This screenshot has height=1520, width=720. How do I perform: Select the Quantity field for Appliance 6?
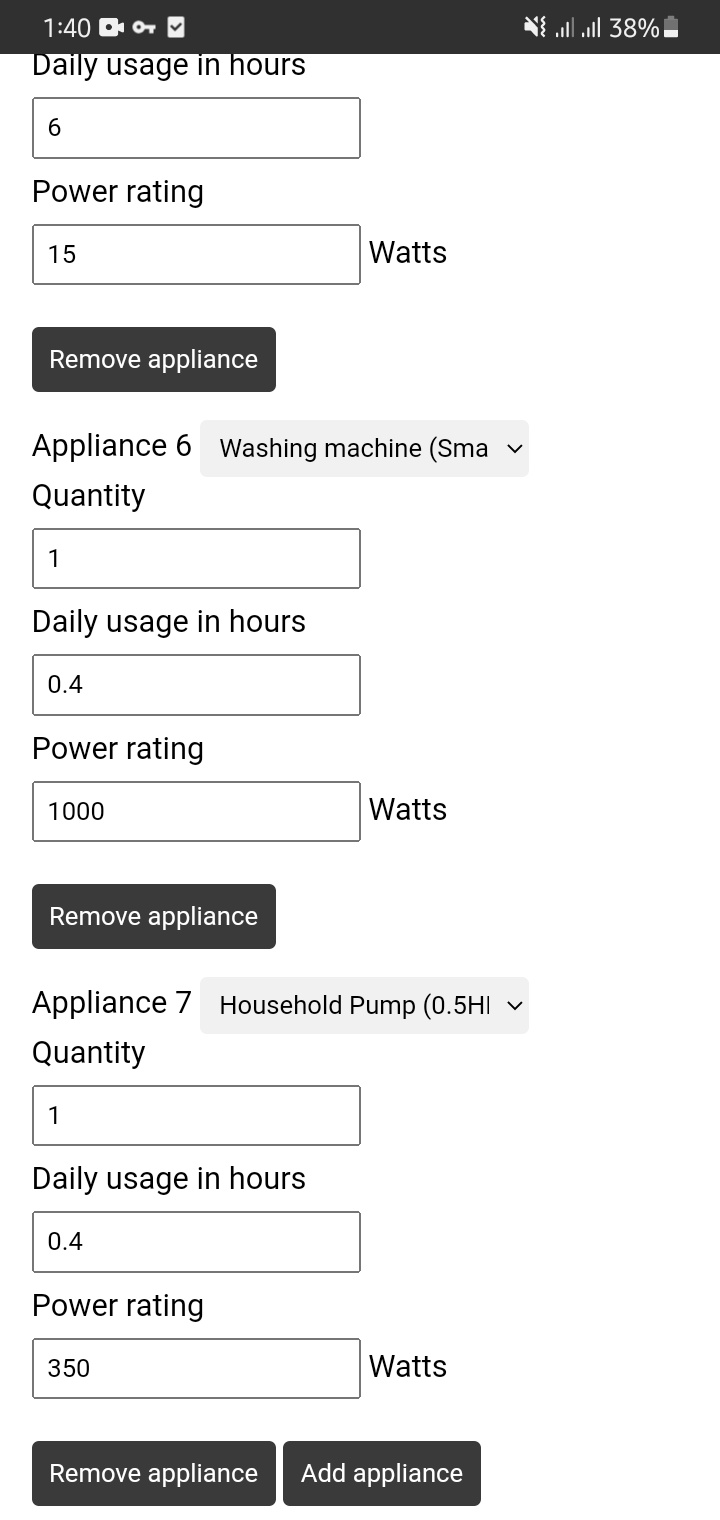pyautogui.click(x=196, y=558)
